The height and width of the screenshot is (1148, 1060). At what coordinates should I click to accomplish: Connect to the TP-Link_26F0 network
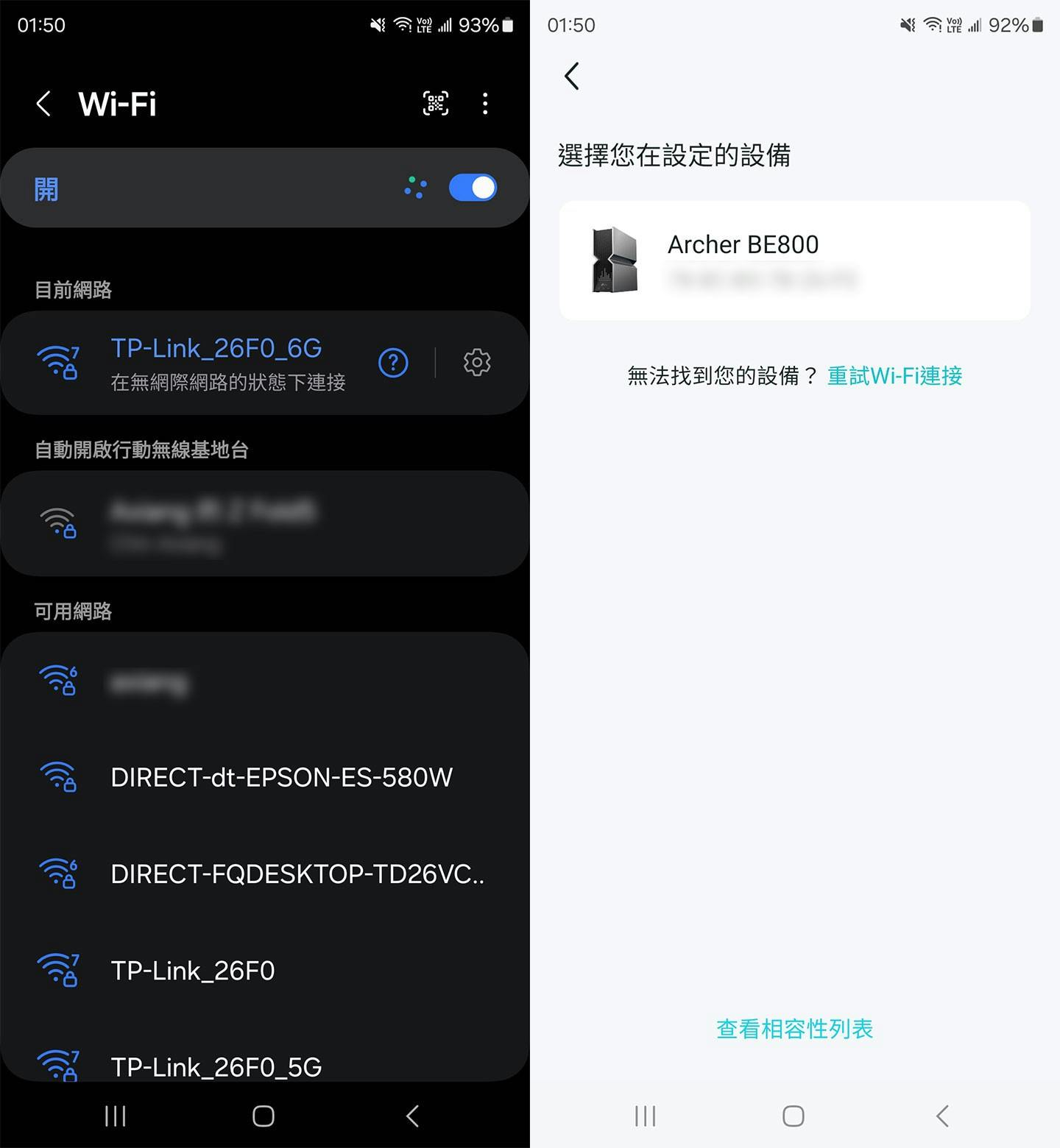click(x=193, y=971)
